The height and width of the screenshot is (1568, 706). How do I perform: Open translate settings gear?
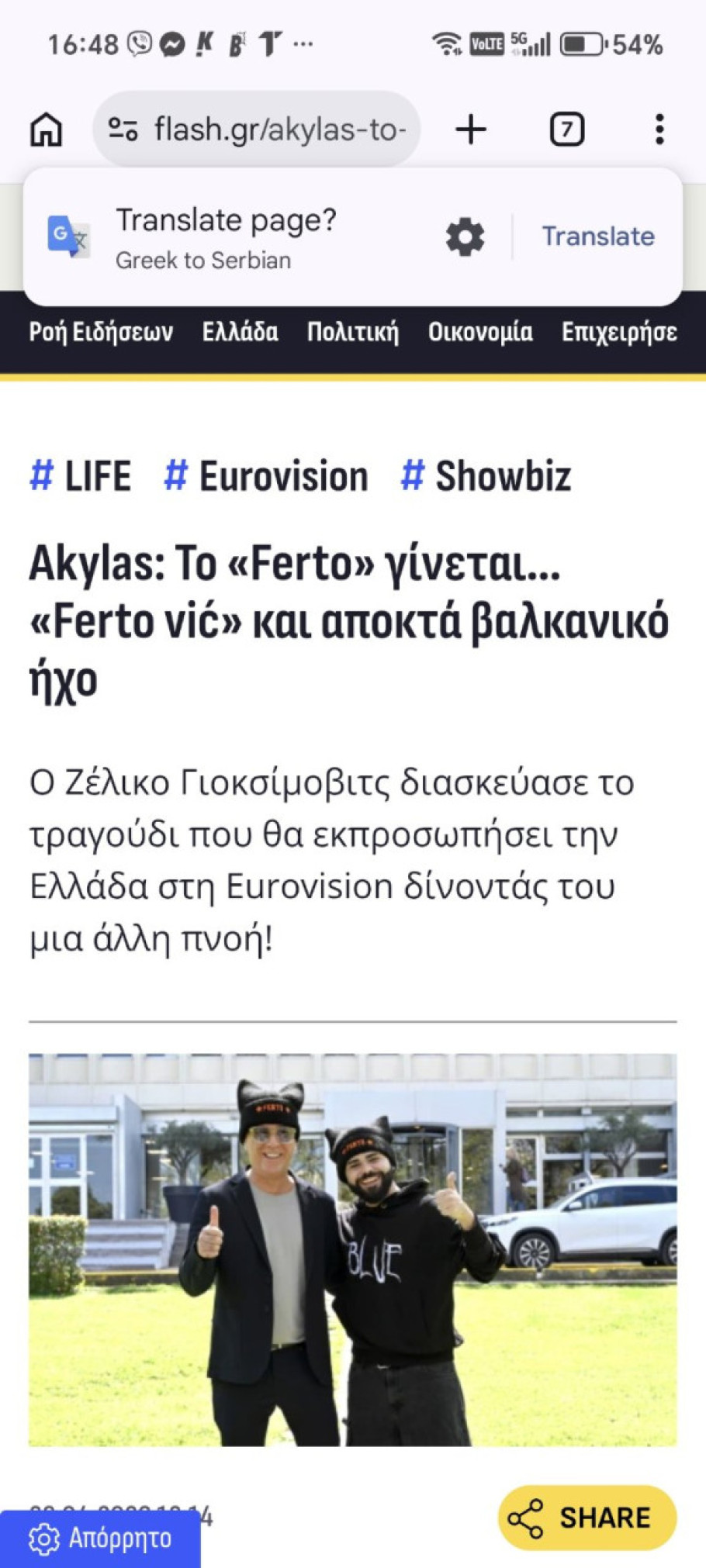pyautogui.click(x=465, y=237)
